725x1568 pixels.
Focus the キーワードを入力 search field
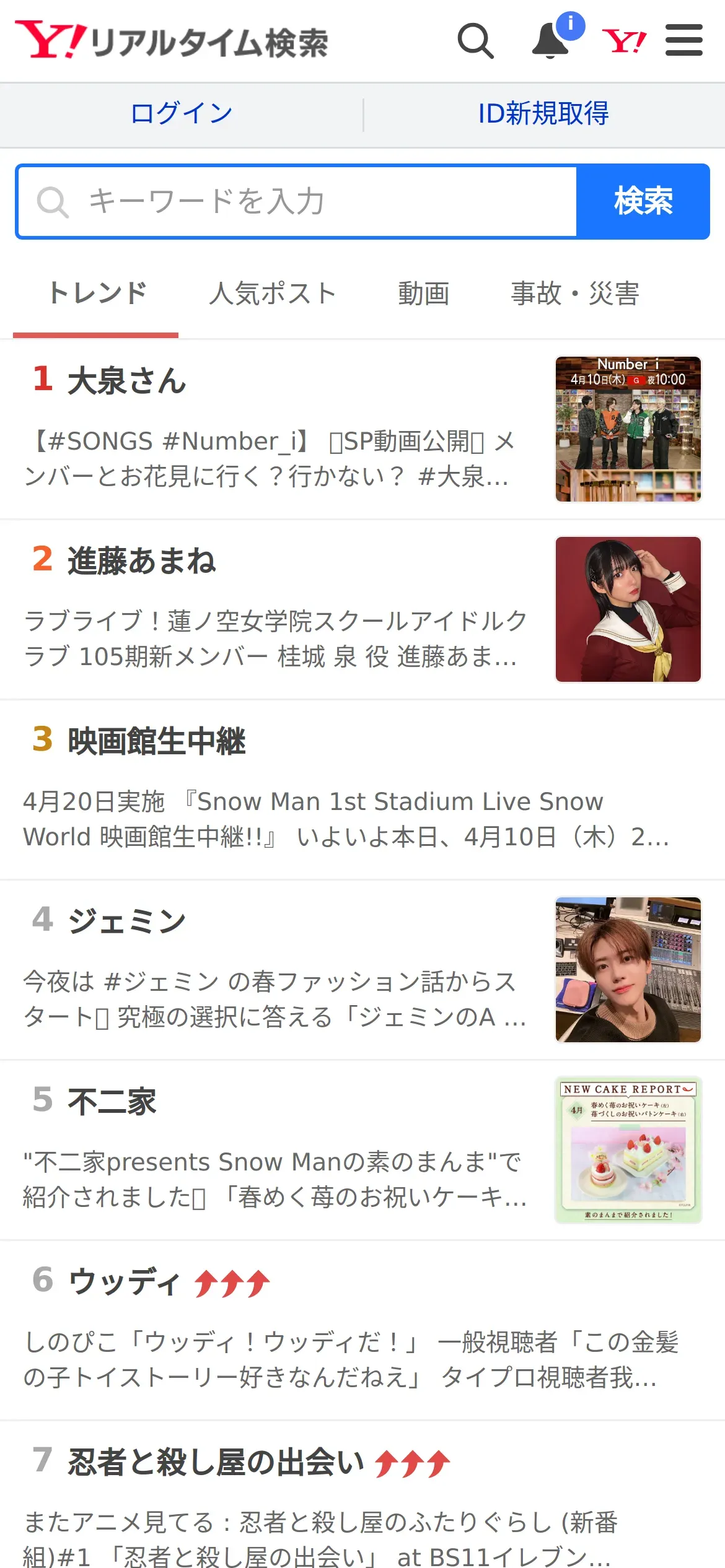(297, 201)
